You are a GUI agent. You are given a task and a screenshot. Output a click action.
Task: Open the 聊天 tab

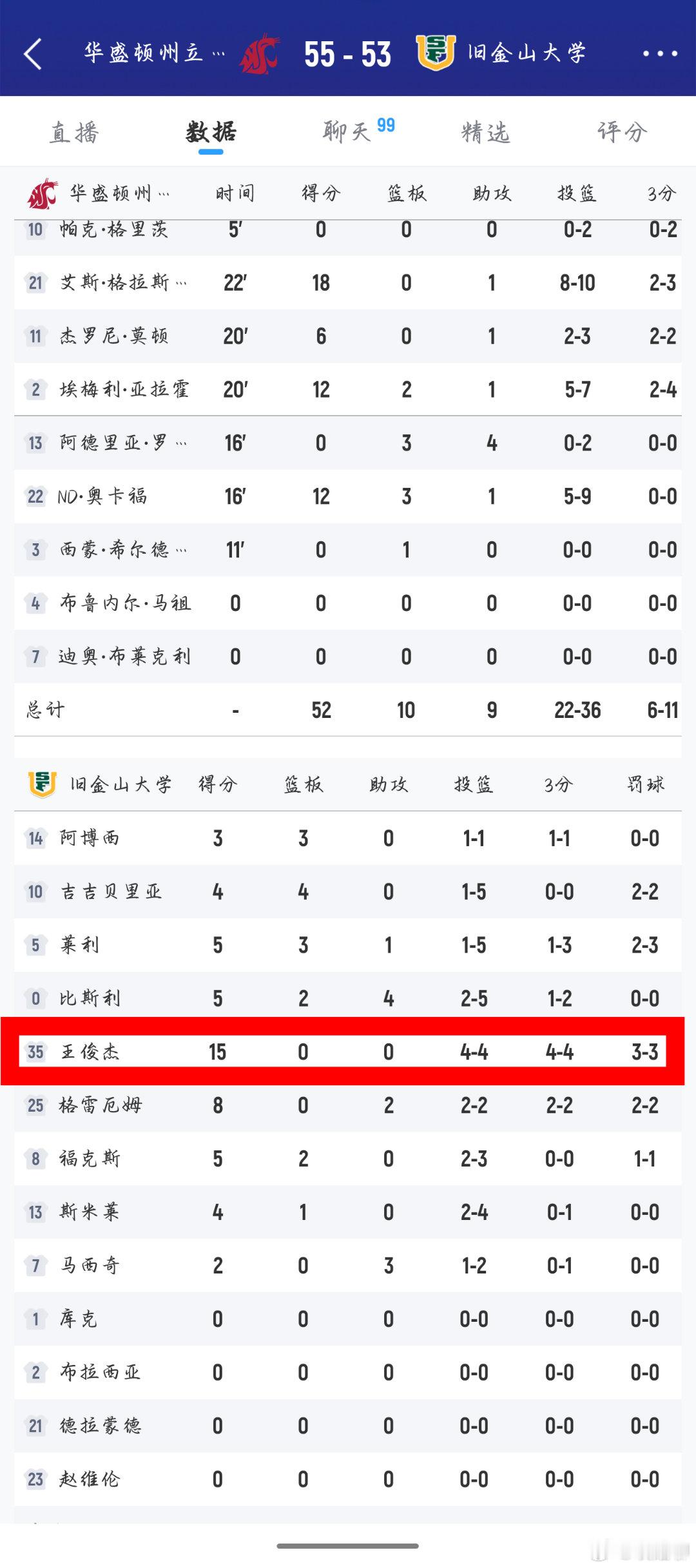tap(346, 132)
